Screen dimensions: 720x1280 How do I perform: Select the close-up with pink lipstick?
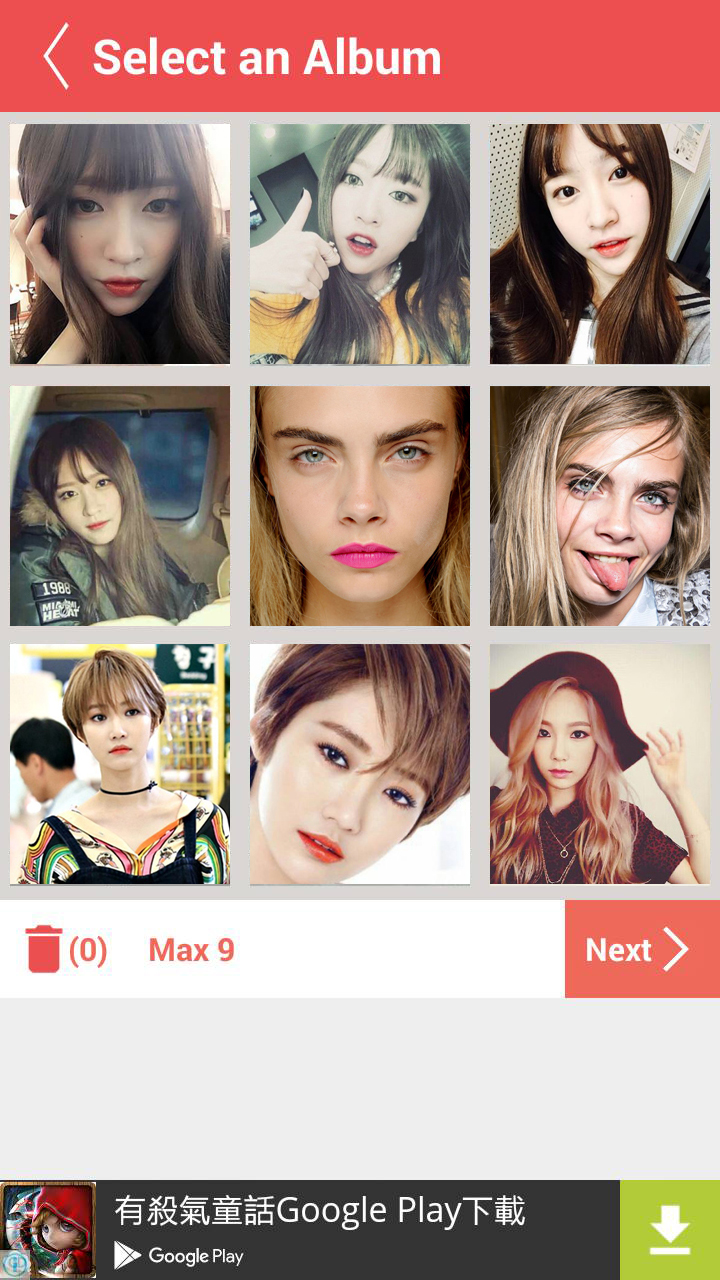pyautogui.click(x=360, y=506)
